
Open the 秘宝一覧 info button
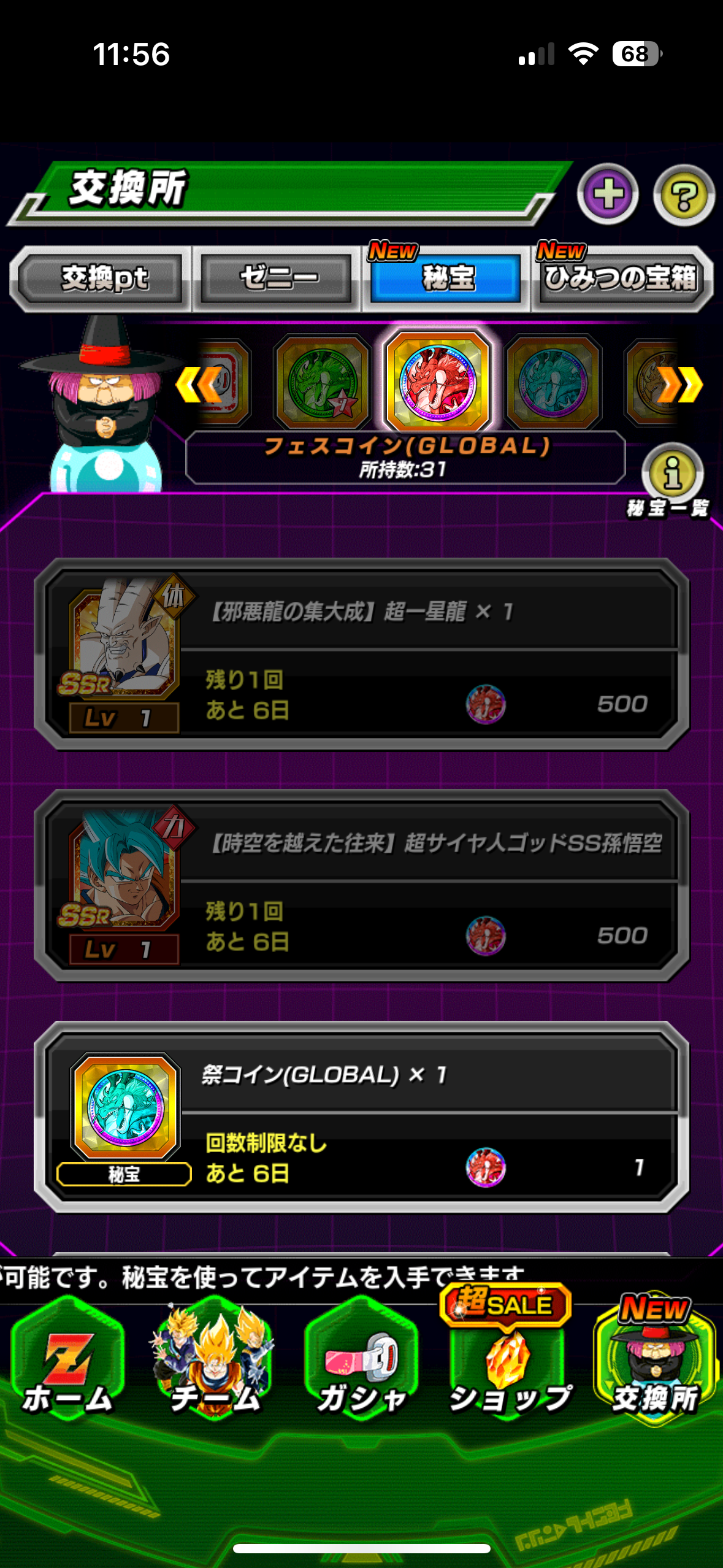pos(671,480)
